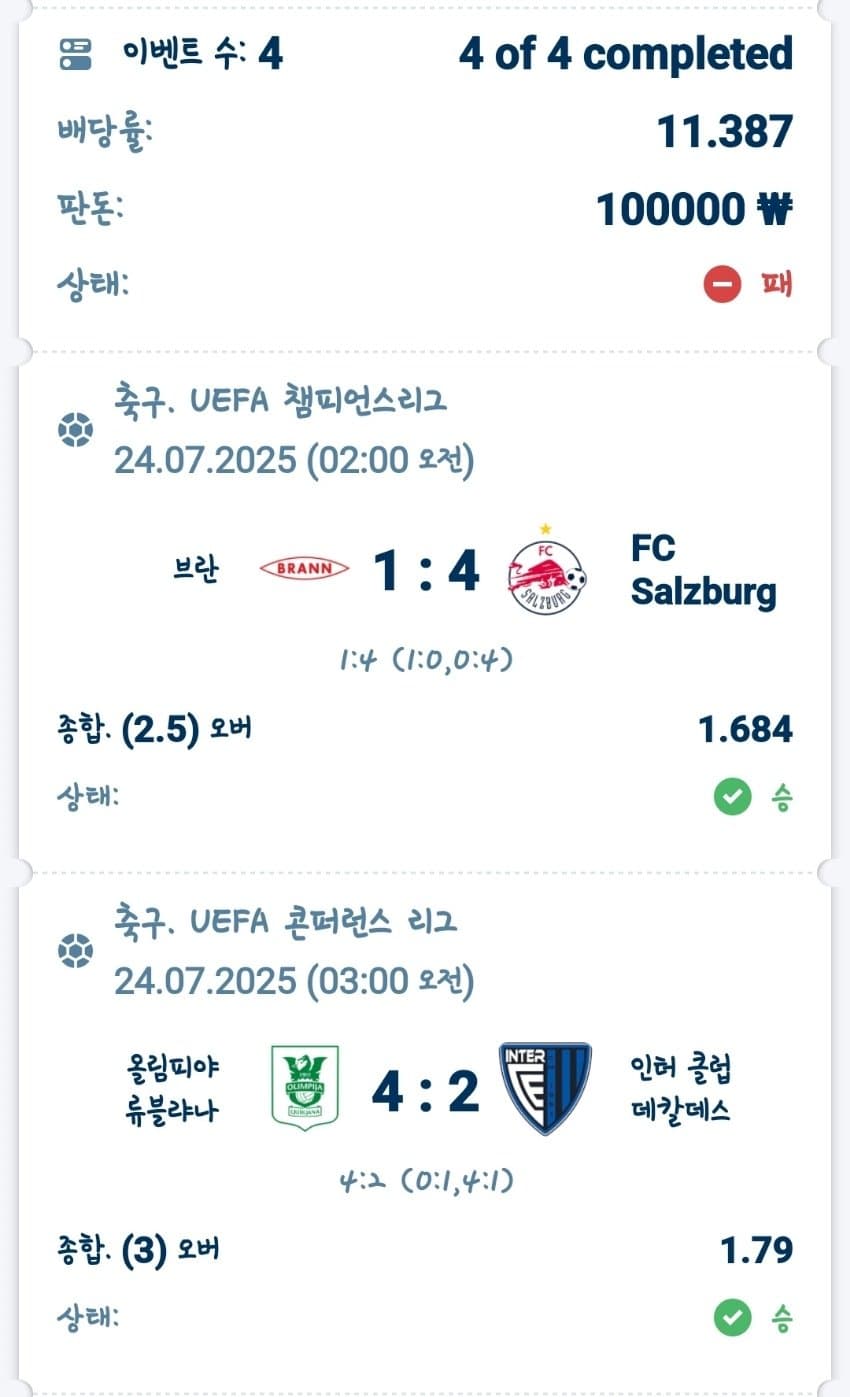Open the Brann vs FC Salzburg match card

point(425,572)
